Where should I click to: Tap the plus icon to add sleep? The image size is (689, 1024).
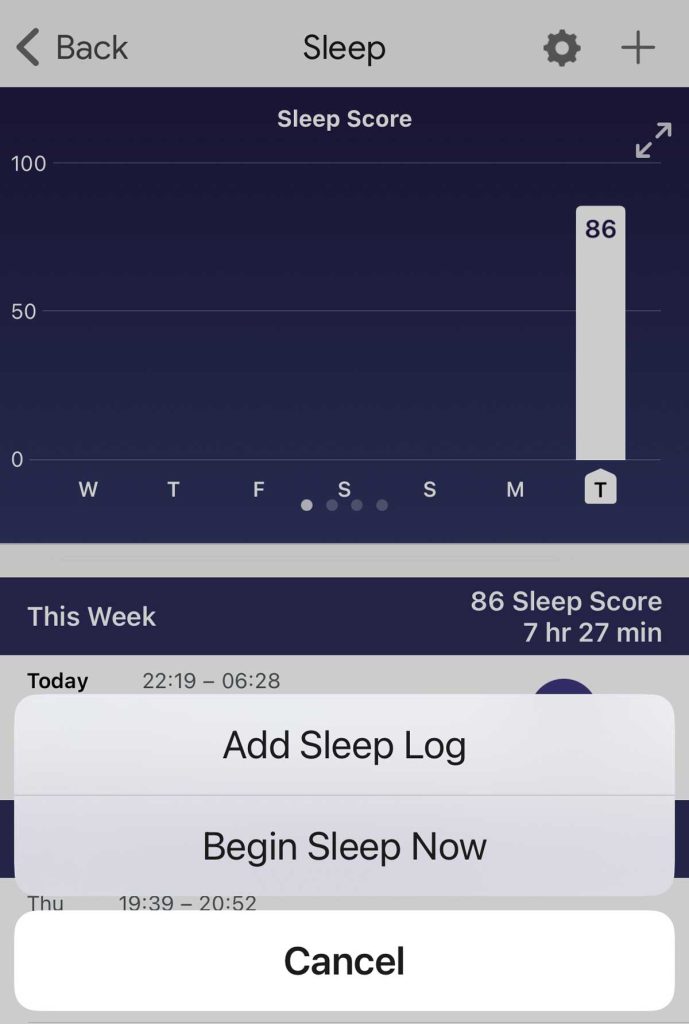[638, 48]
